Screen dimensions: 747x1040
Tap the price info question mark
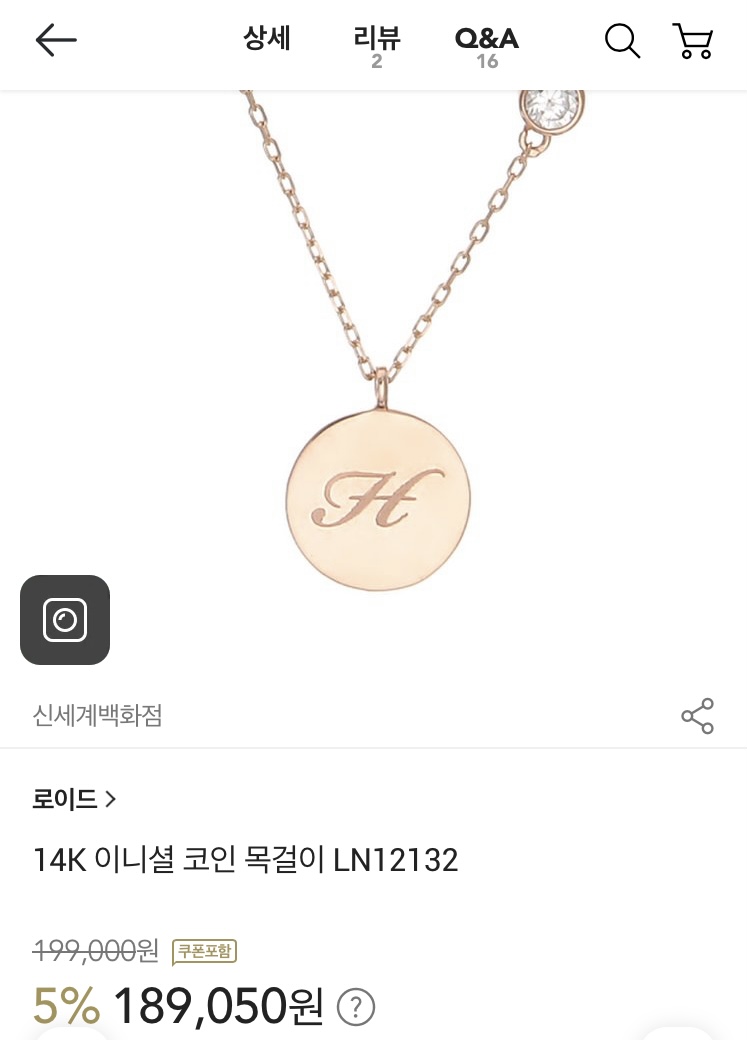(355, 1006)
